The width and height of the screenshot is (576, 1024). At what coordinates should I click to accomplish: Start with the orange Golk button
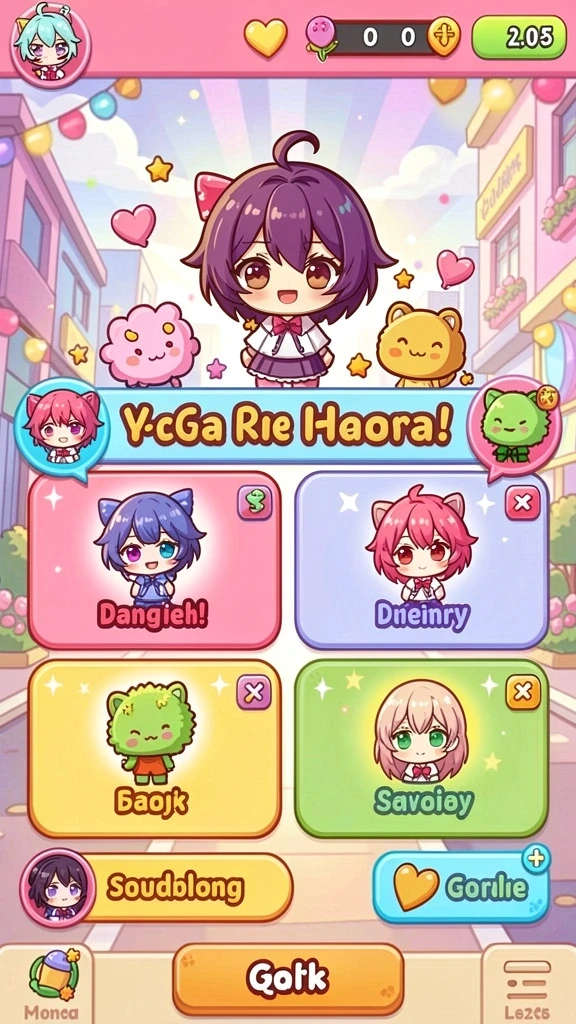tap(289, 978)
